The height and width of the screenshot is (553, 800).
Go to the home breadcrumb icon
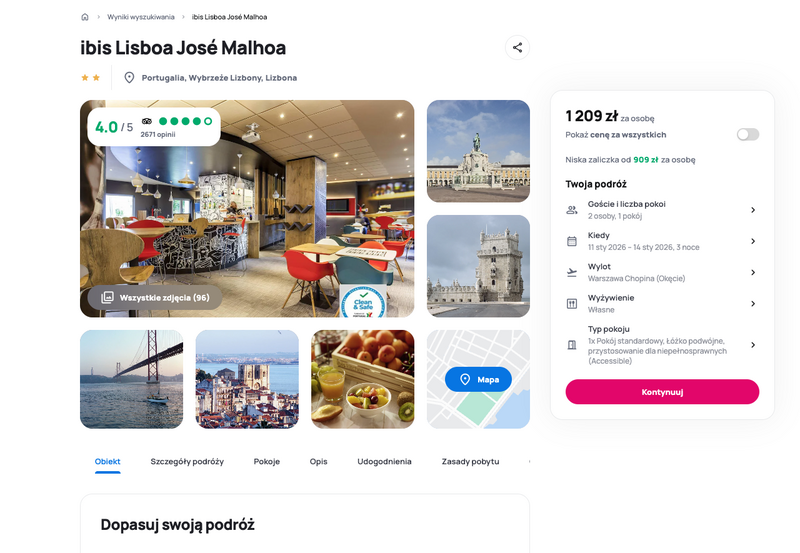85,17
